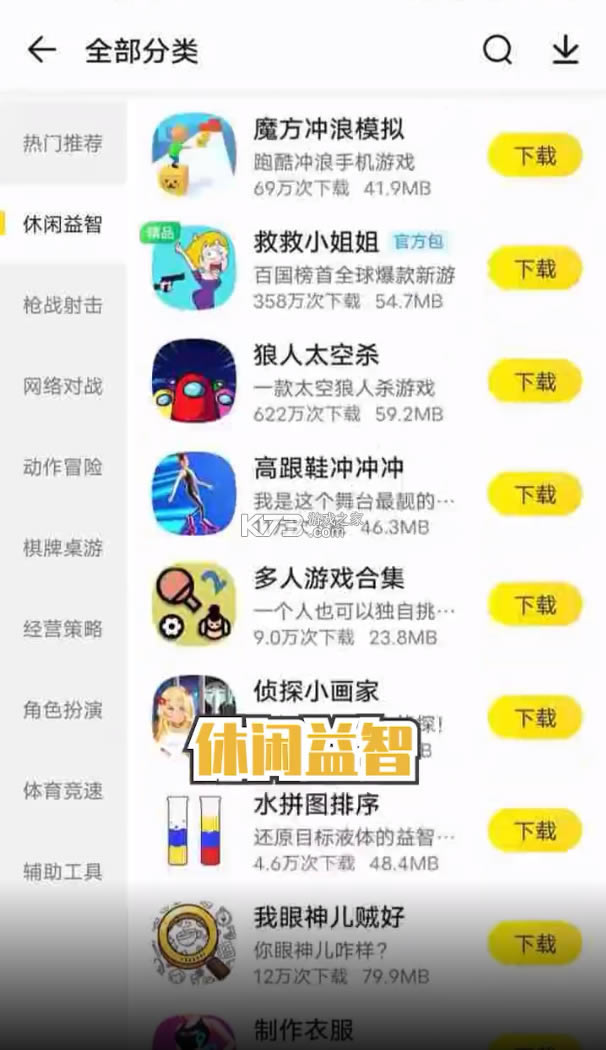Open the search icon in the header
This screenshot has height=1050, width=606.
pos(498,50)
